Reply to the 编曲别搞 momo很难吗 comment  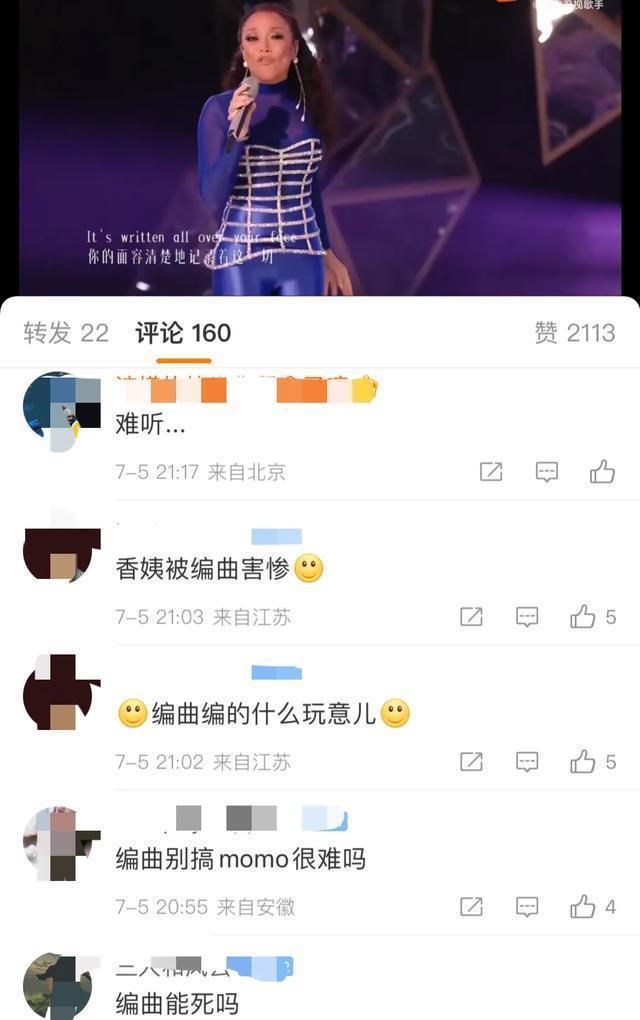tap(527, 907)
